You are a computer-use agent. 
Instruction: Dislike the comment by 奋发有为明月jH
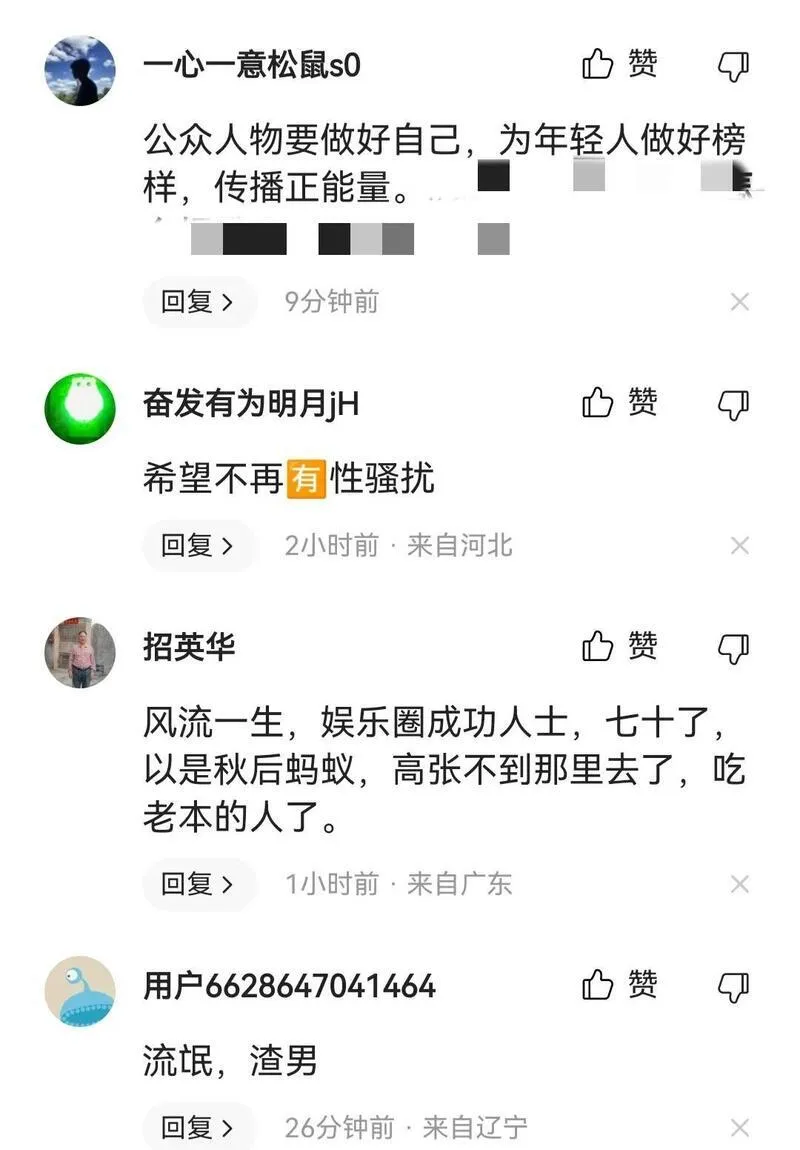pos(734,404)
